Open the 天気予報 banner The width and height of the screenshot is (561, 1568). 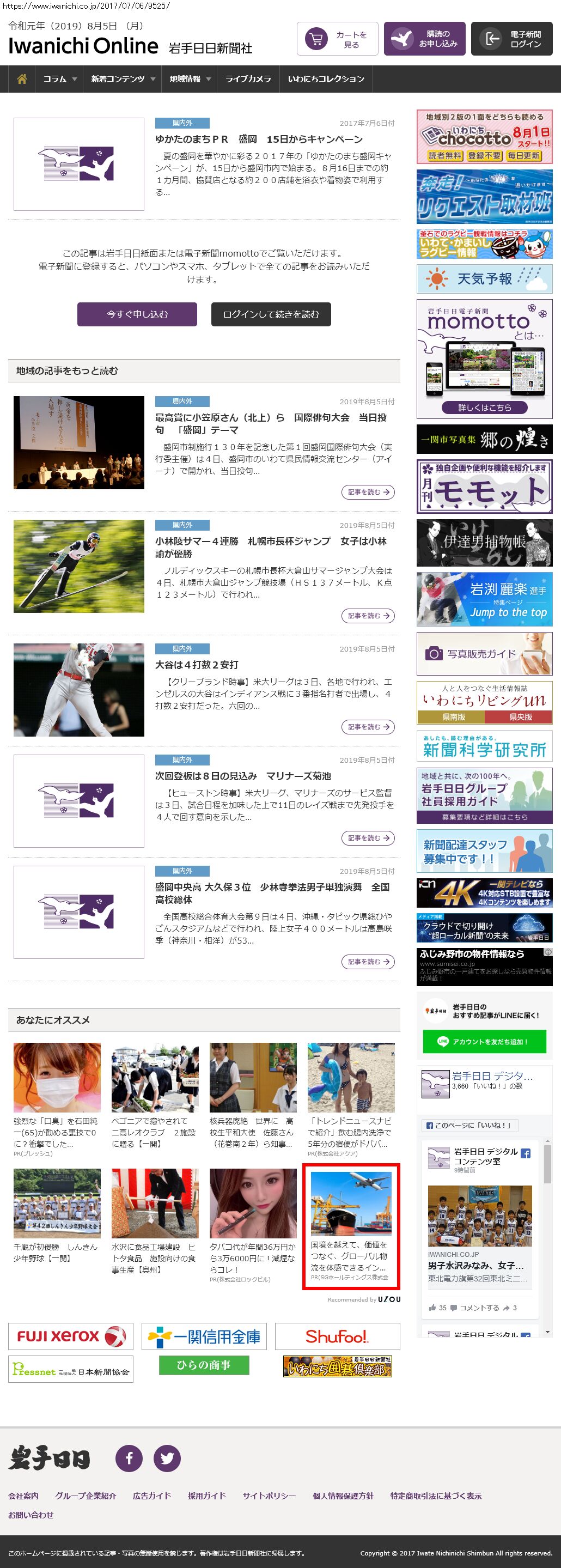click(x=484, y=279)
